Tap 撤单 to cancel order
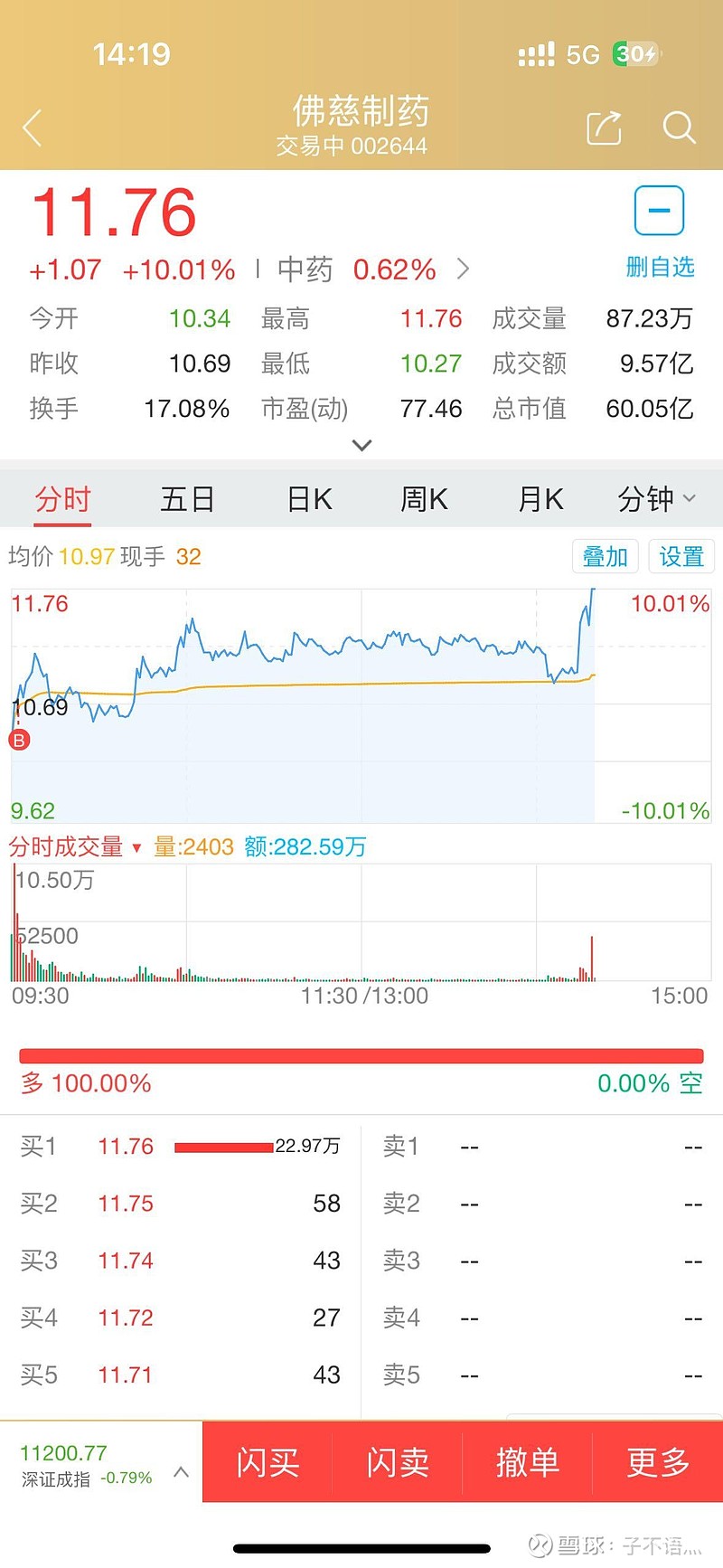 pyautogui.click(x=528, y=1462)
